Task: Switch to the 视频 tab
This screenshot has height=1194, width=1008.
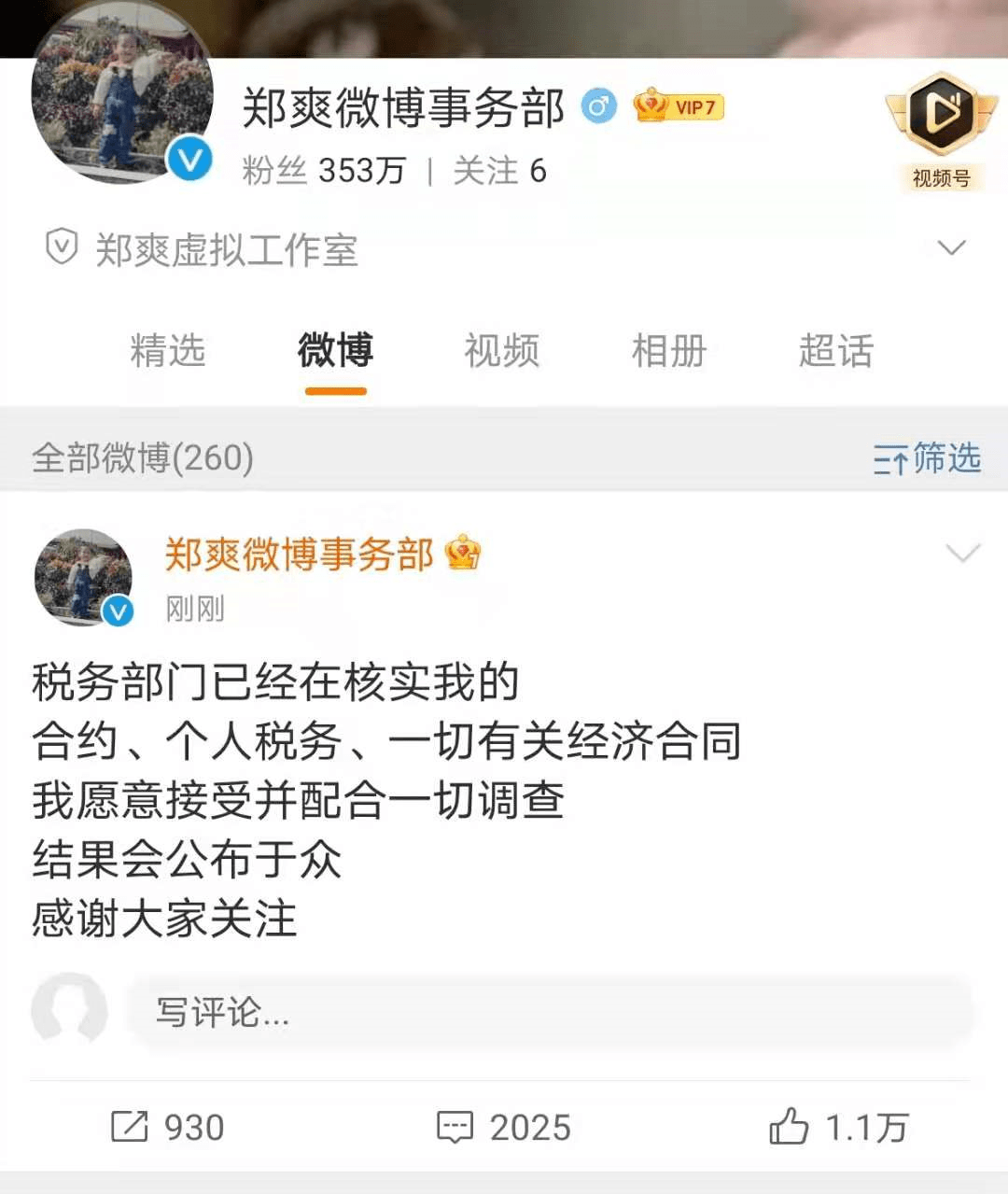Action: coord(502,351)
